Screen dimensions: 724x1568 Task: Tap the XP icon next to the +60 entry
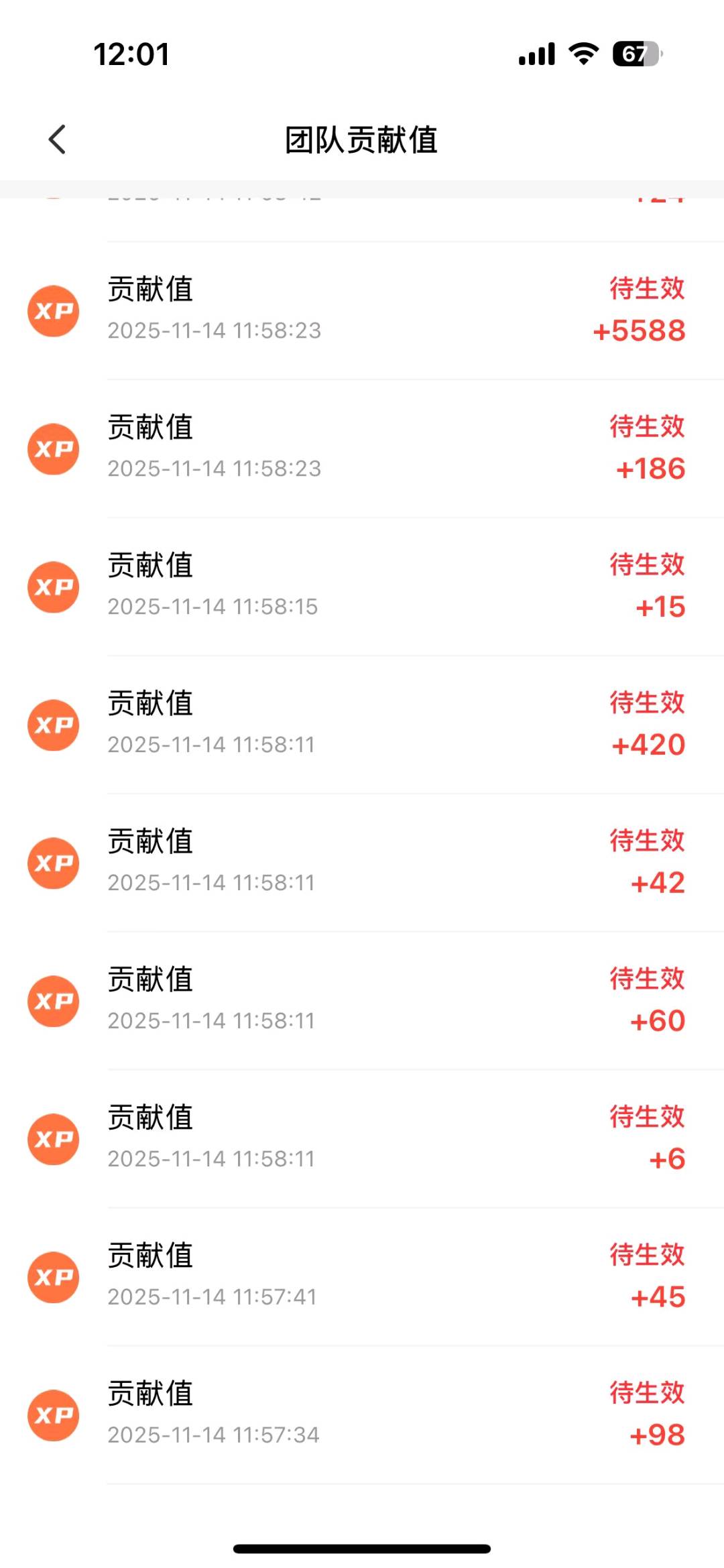click(54, 1002)
